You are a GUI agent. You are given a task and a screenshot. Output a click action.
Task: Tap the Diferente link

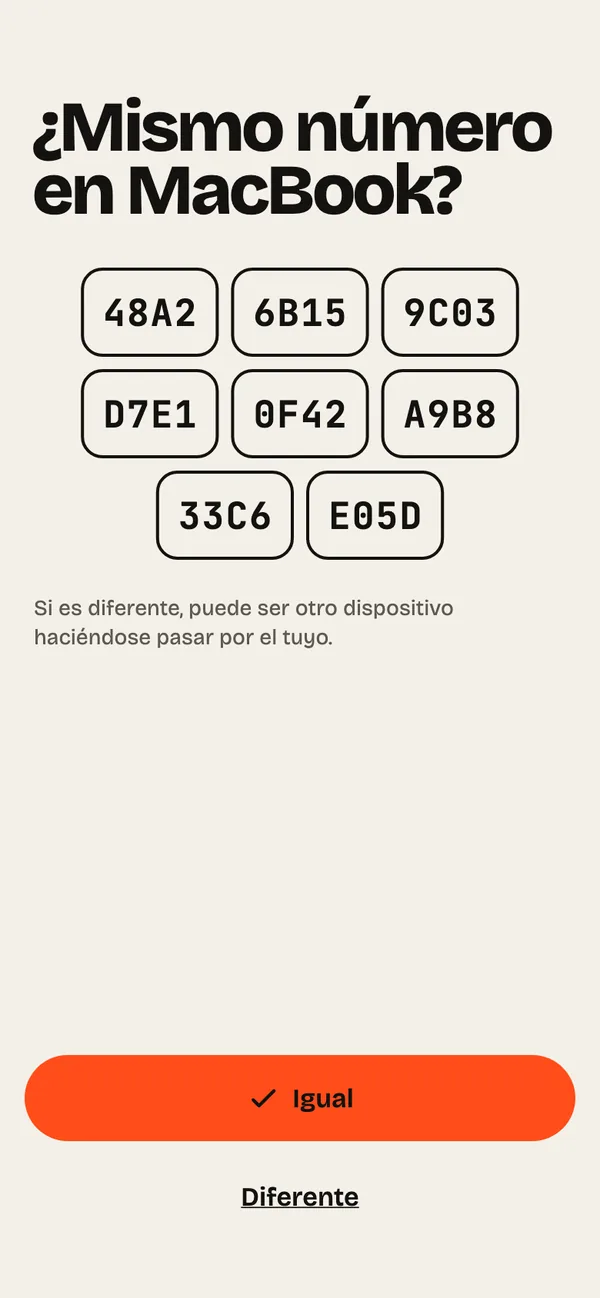(300, 1196)
